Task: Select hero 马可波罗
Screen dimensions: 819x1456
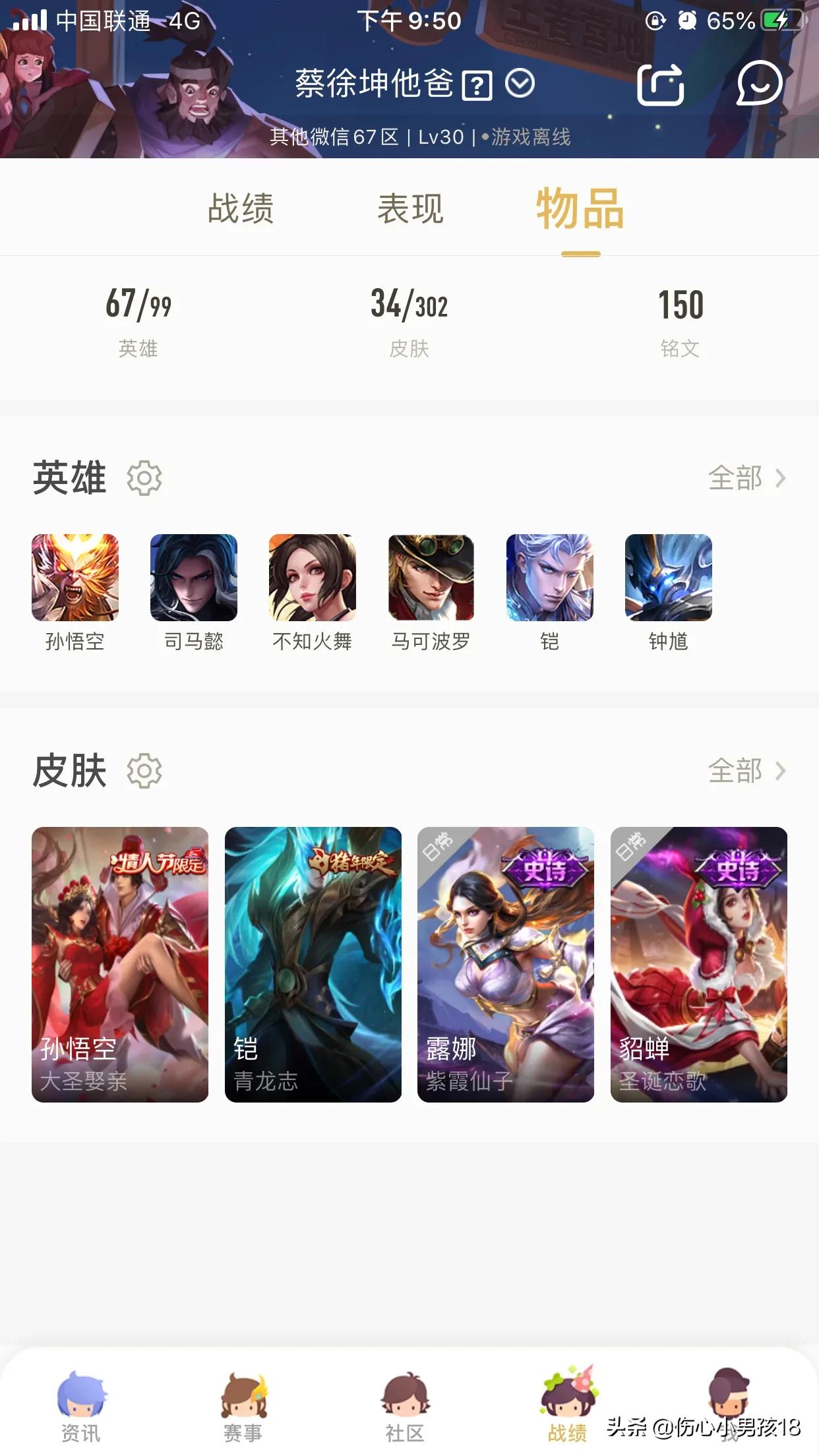Action: (x=431, y=578)
